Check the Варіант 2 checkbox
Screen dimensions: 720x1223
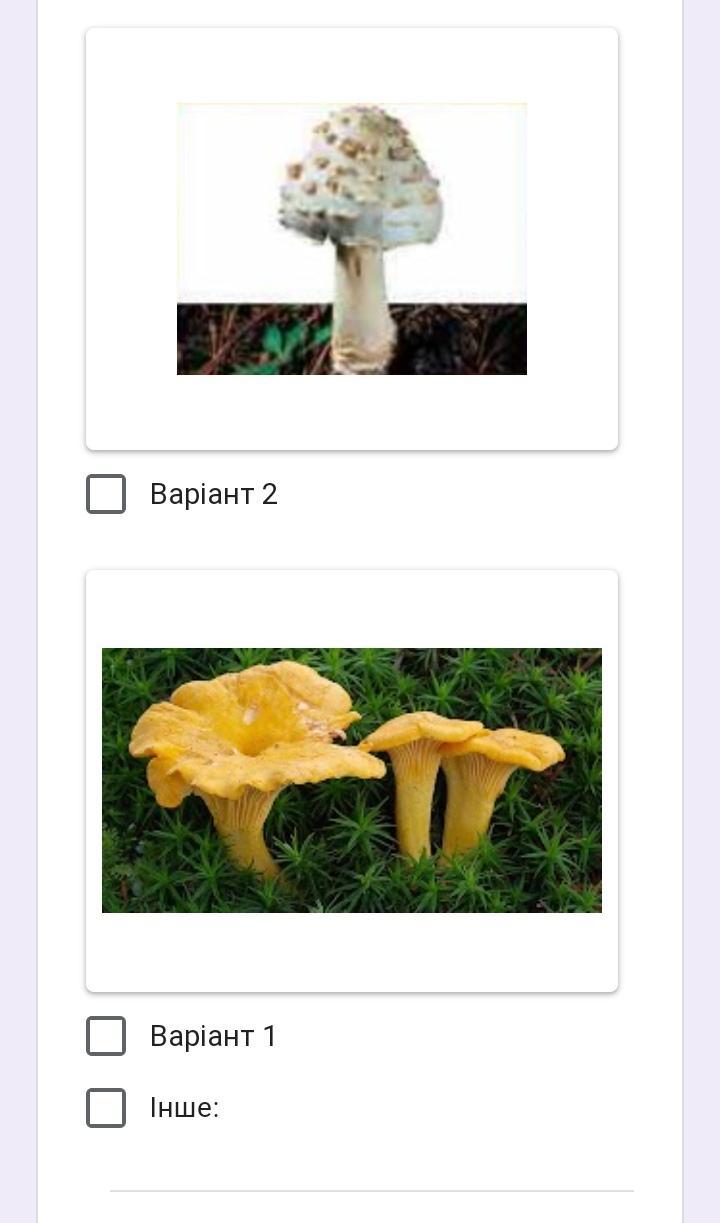[106, 494]
